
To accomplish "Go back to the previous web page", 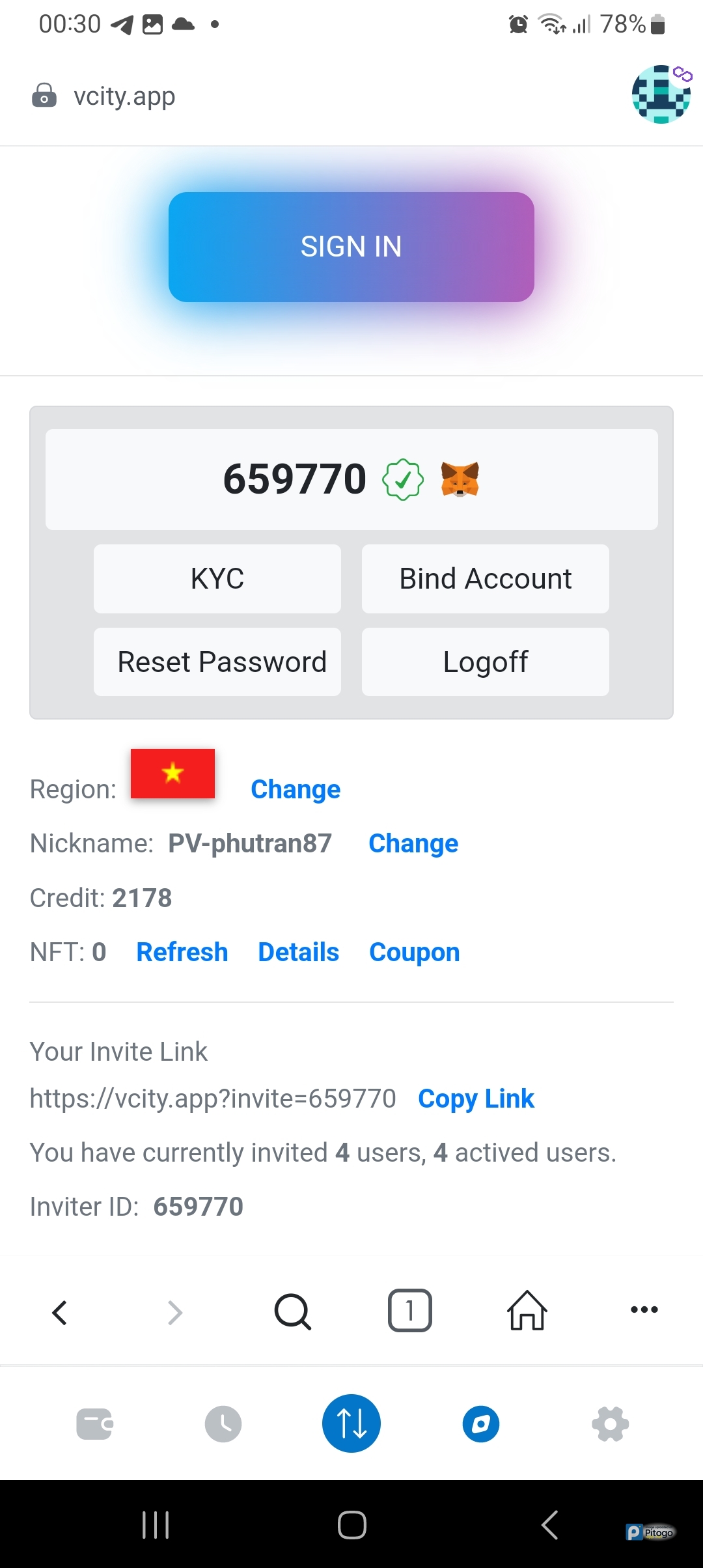I will [59, 1312].
